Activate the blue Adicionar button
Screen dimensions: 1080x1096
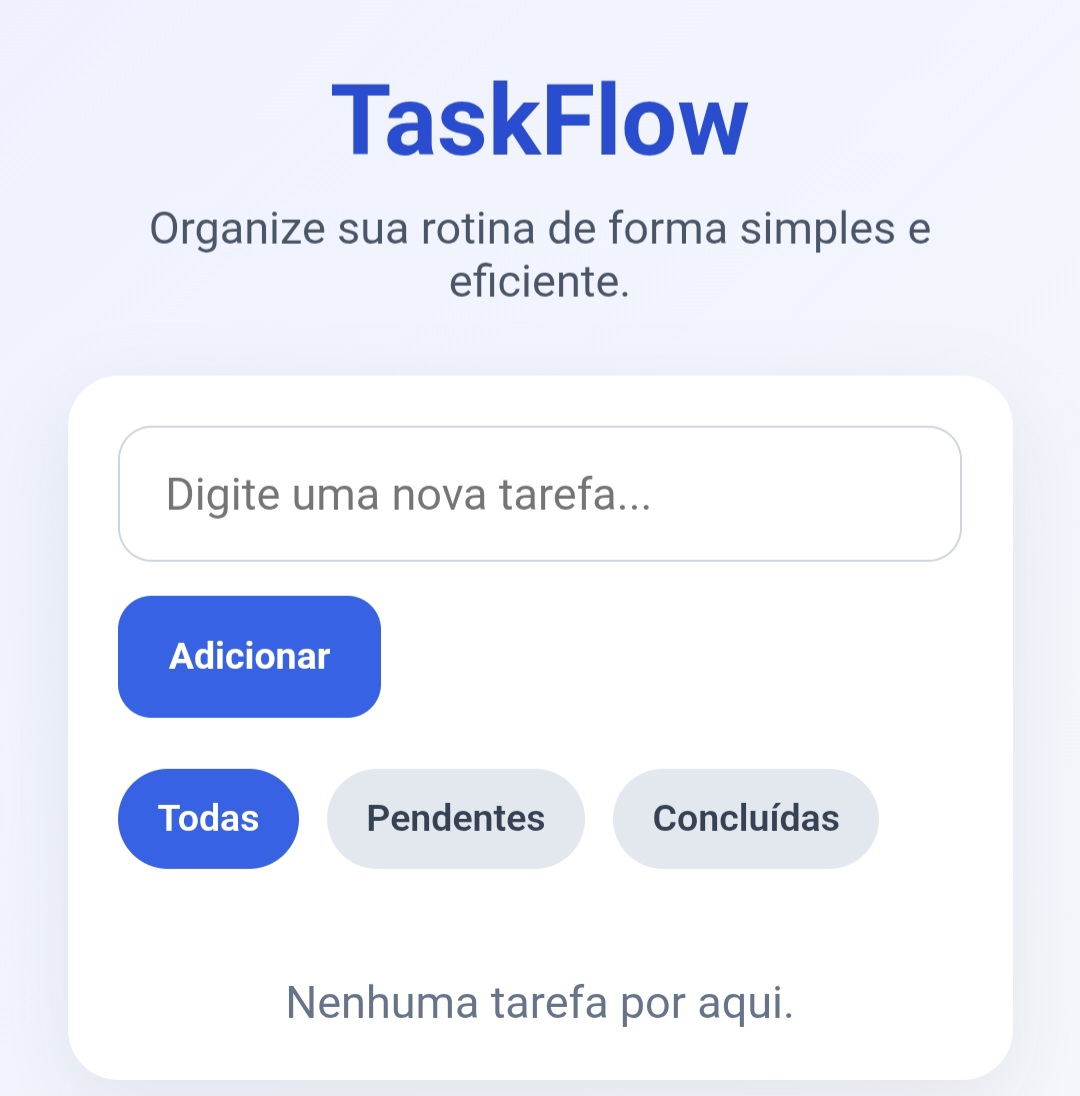click(249, 657)
